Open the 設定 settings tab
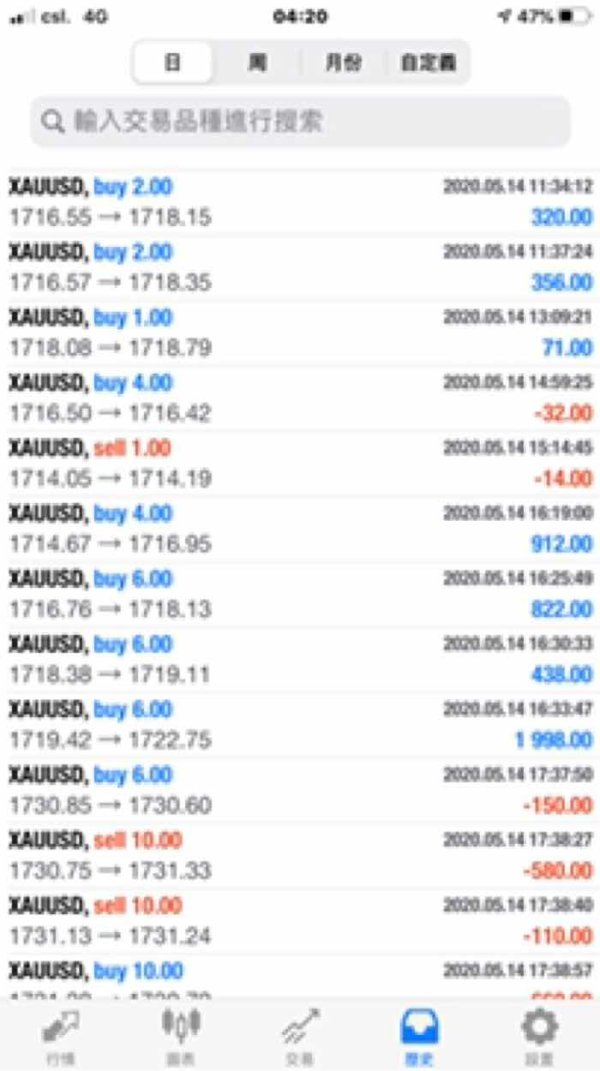600x1071 pixels. point(539,1035)
